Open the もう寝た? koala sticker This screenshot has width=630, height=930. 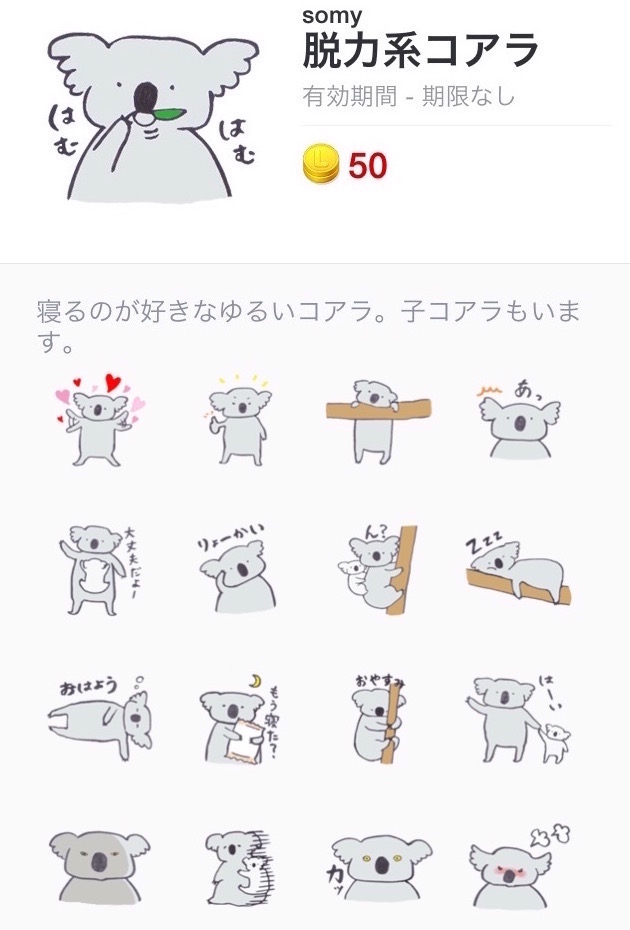coord(237,724)
